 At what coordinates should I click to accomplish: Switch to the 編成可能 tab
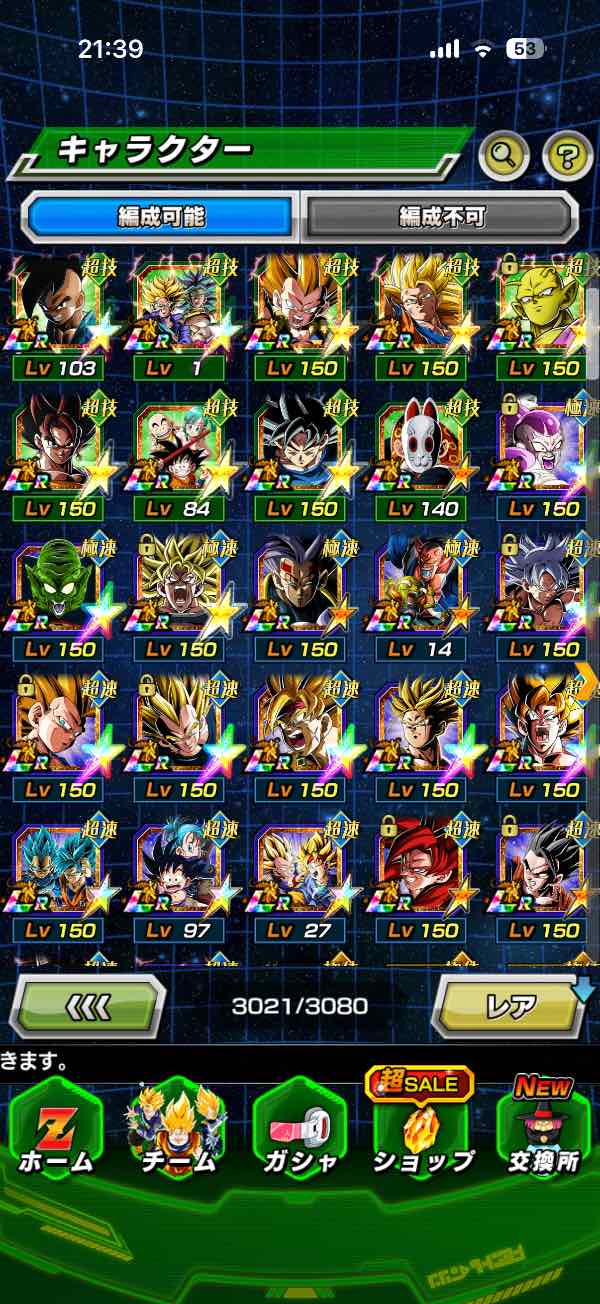tap(161, 216)
